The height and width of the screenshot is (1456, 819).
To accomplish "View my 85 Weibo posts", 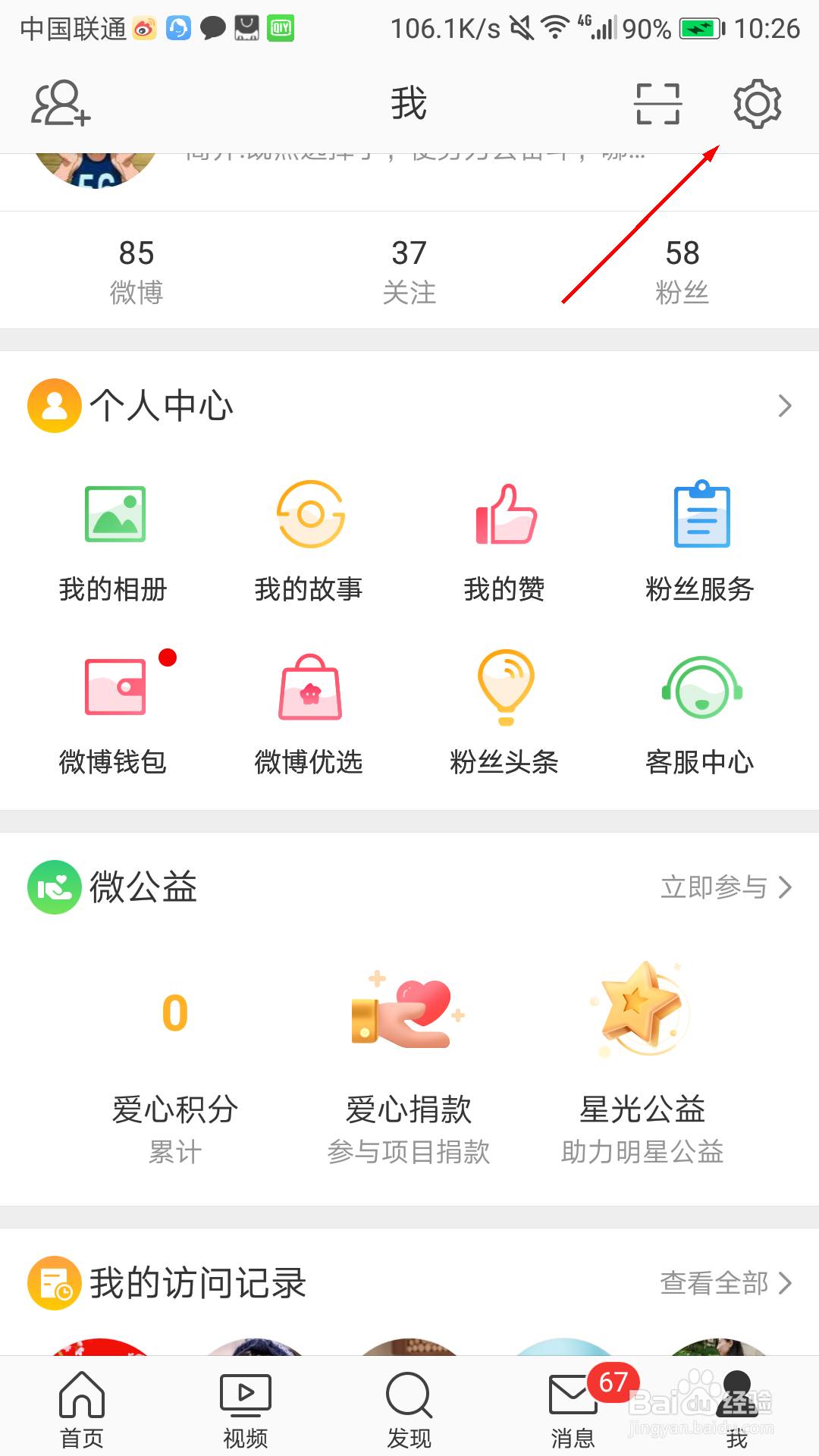I will coord(136,271).
